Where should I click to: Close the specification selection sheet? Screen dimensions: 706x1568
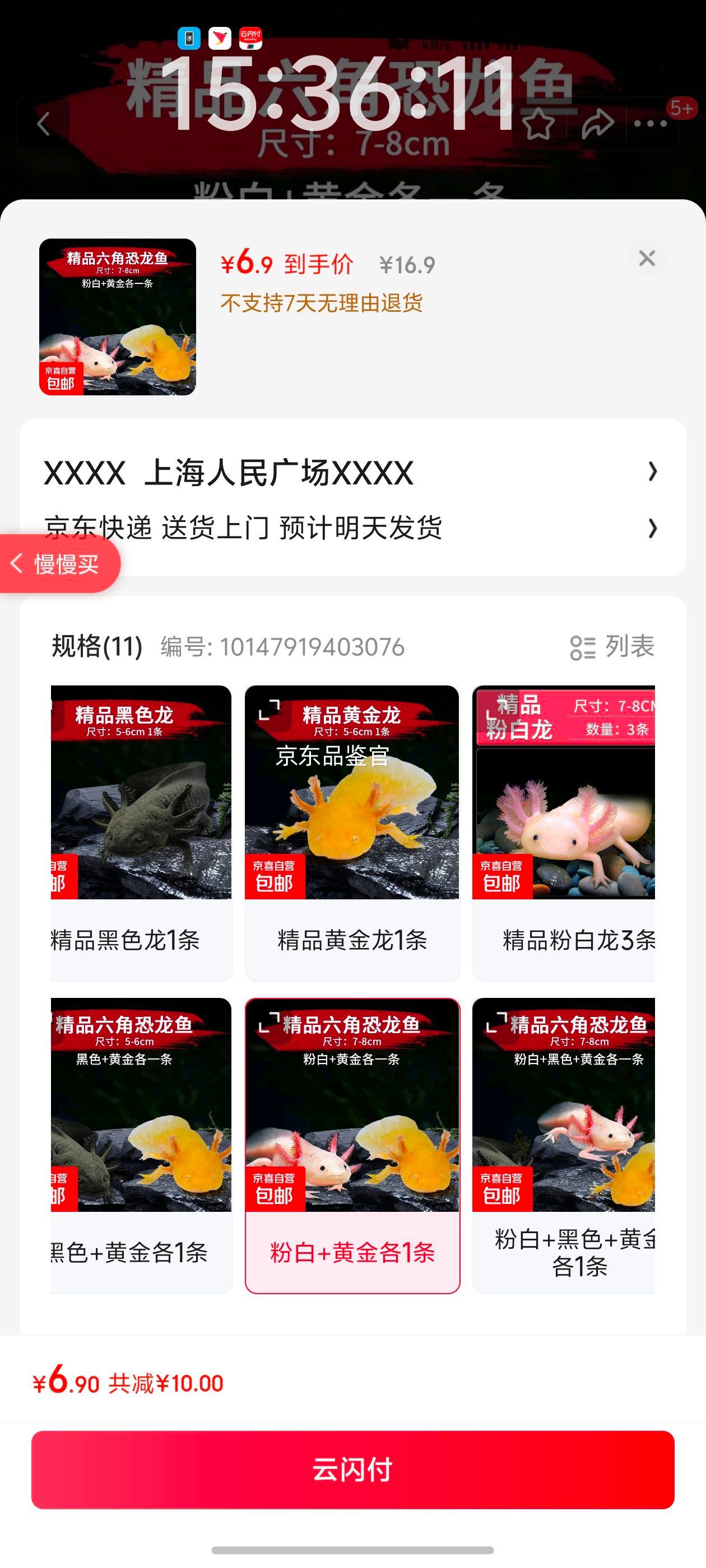[646, 259]
